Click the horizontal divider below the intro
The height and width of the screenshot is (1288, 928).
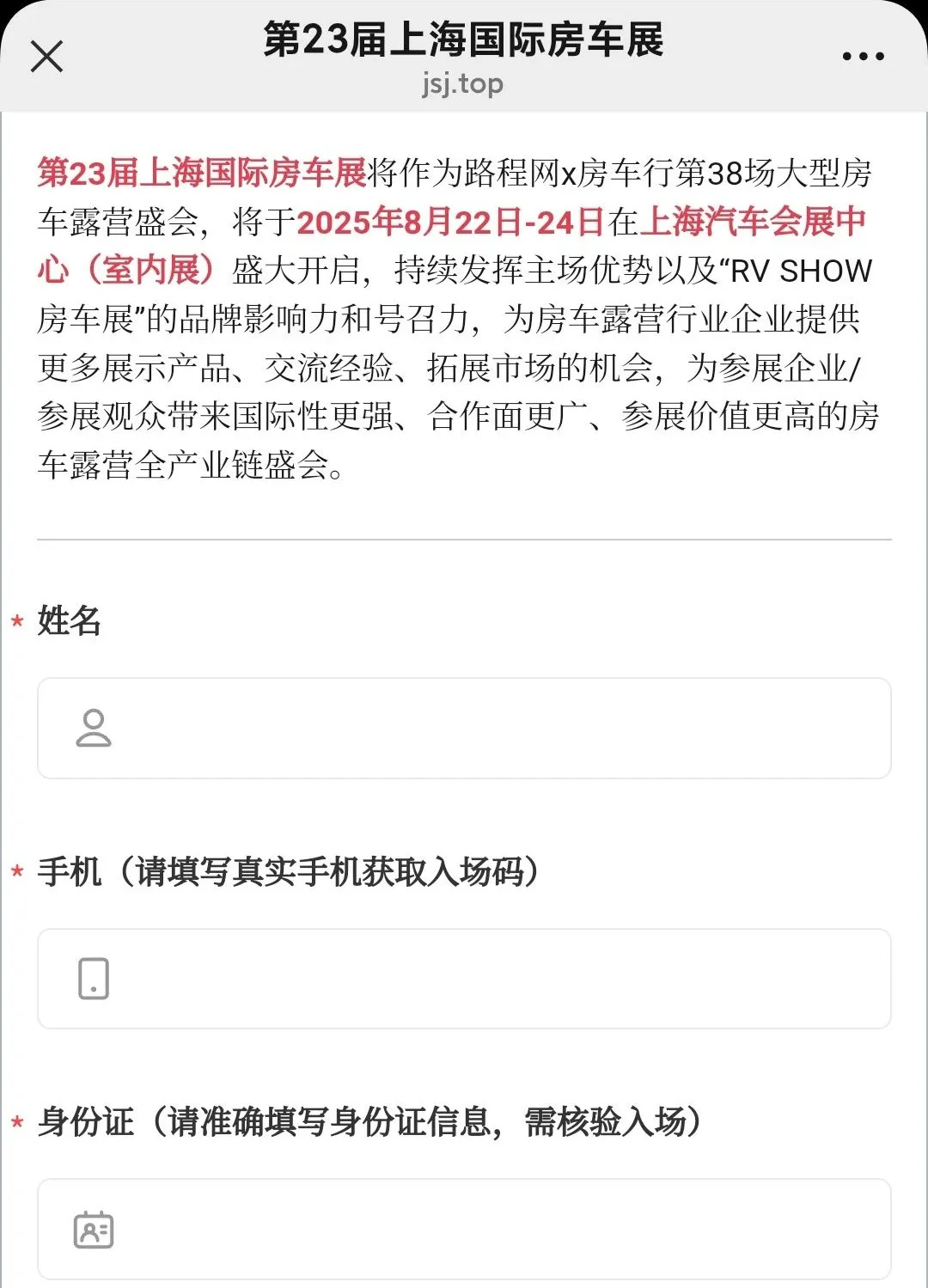click(x=464, y=539)
